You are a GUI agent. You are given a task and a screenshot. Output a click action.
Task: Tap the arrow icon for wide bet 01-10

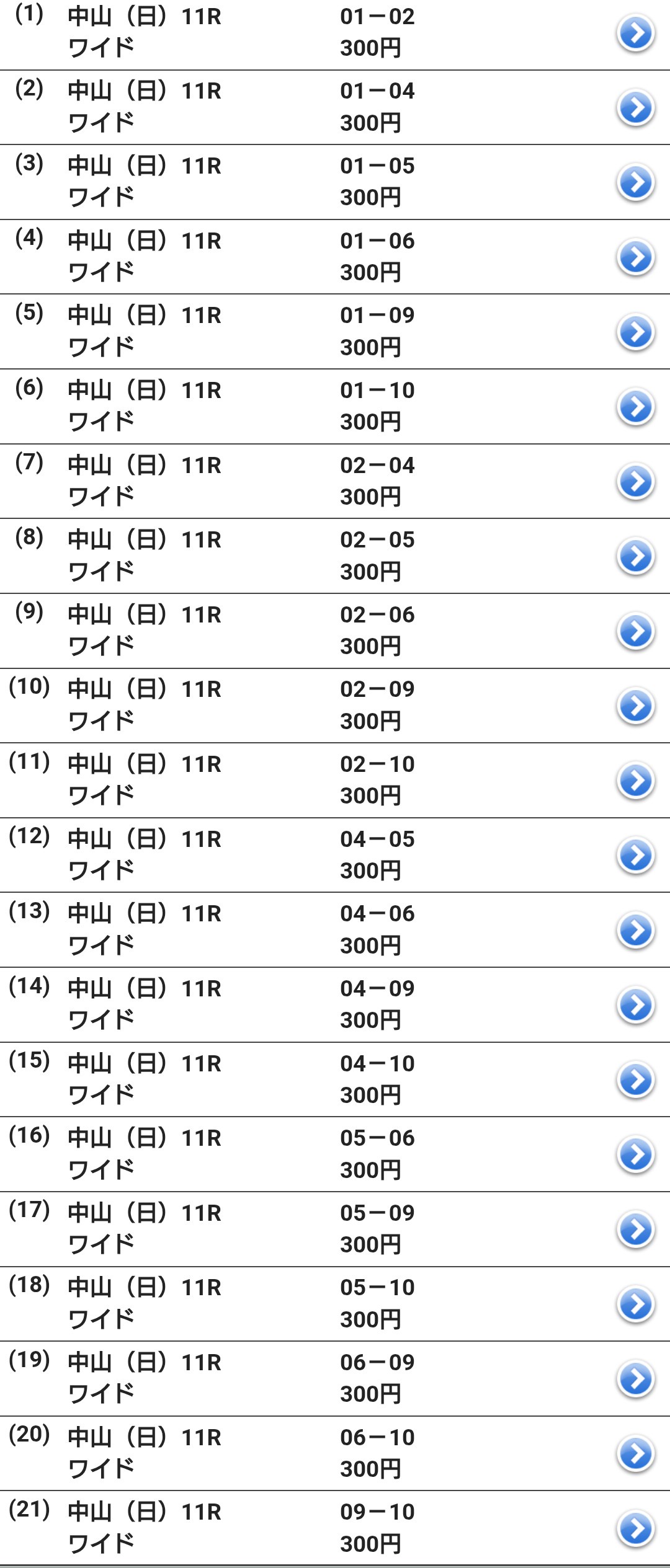click(636, 407)
